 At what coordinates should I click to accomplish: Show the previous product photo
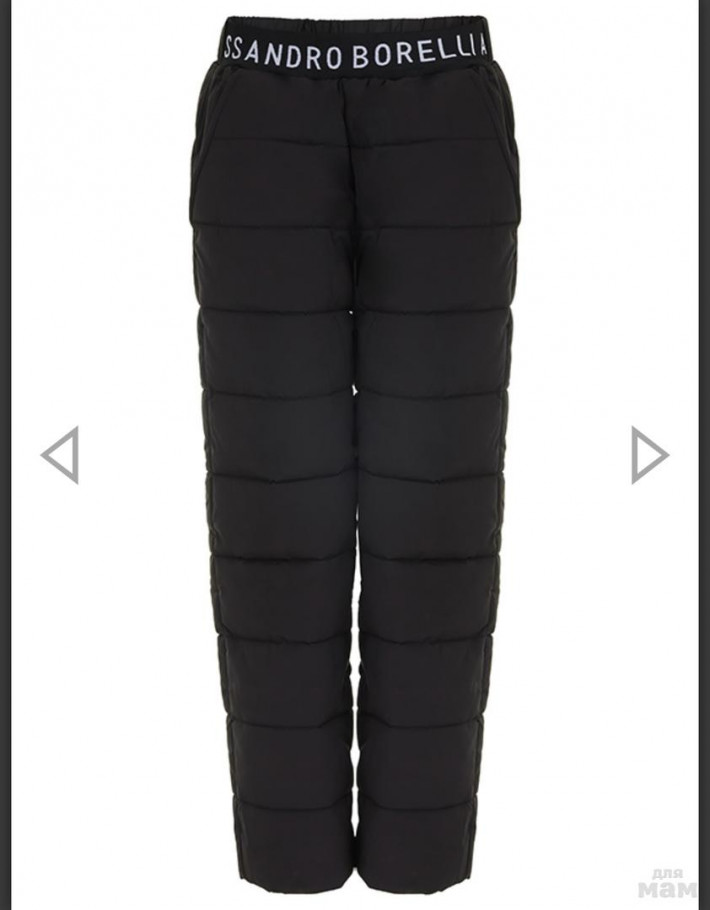(x=60, y=455)
